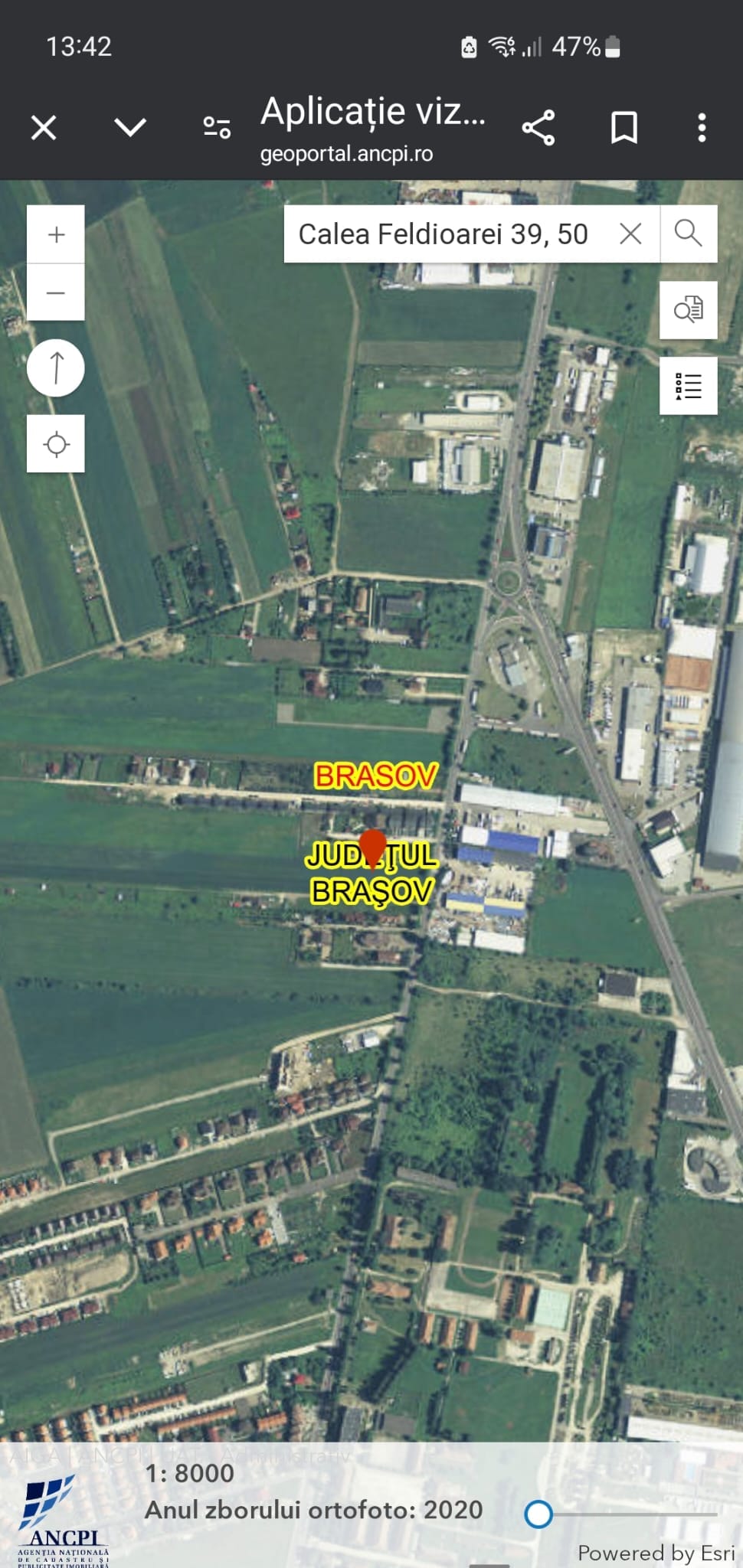
Task: Zoom out on the map
Action: click(x=56, y=292)
